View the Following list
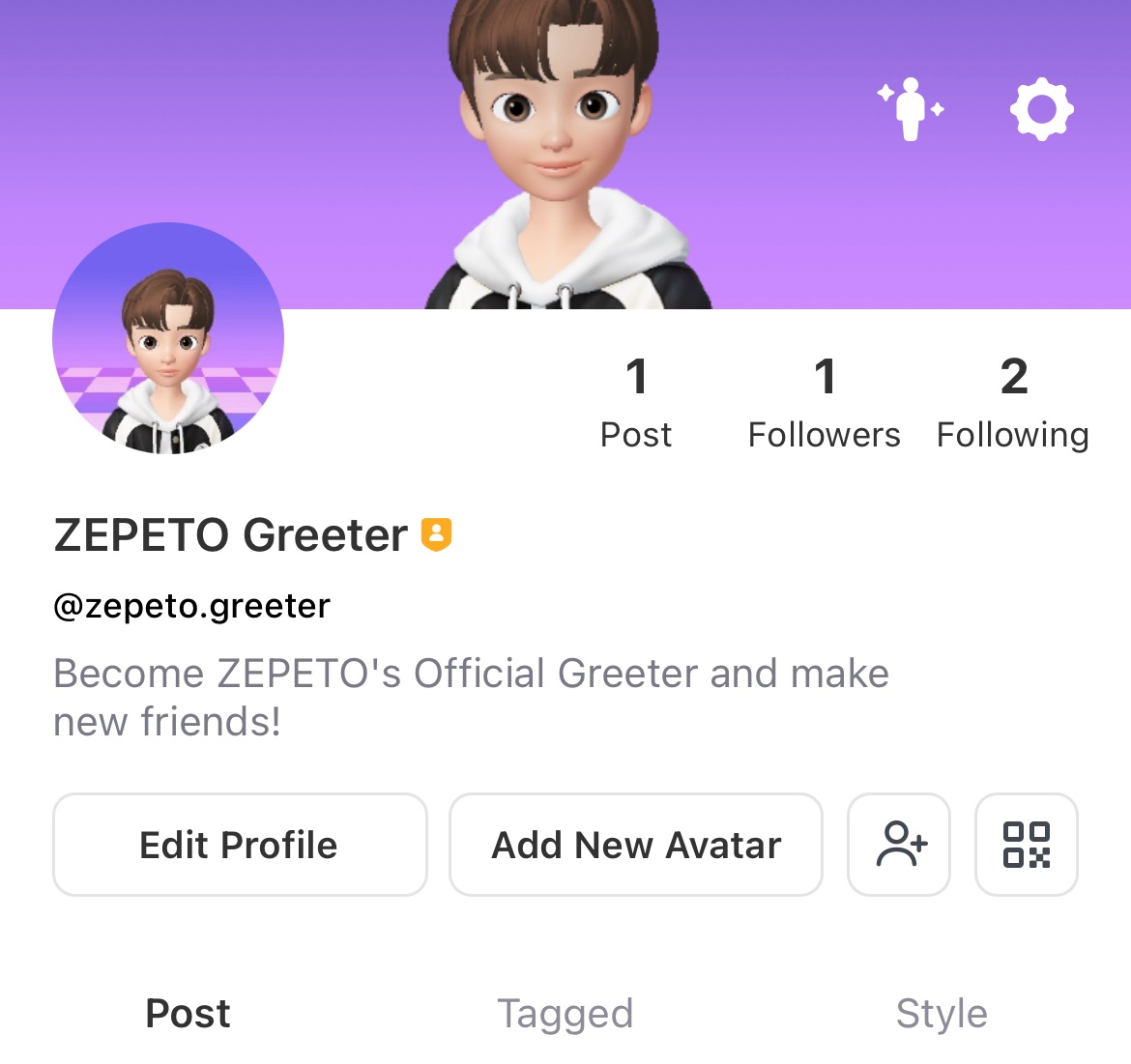 coord(1012,403)
